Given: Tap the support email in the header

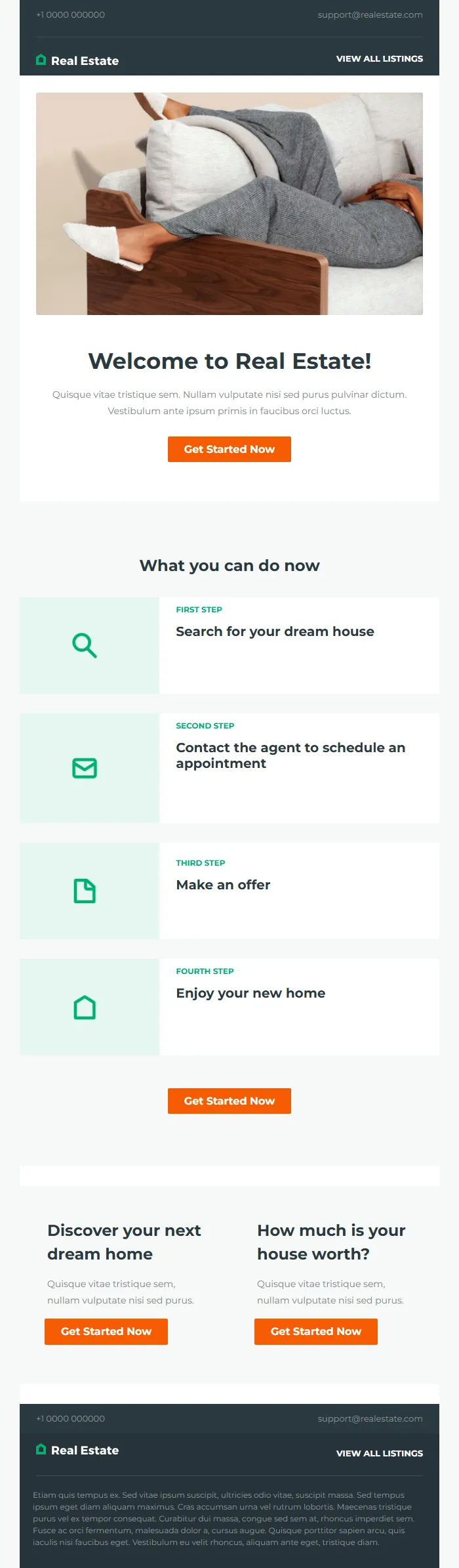Looking at the screenshot, I should [370, 15].
